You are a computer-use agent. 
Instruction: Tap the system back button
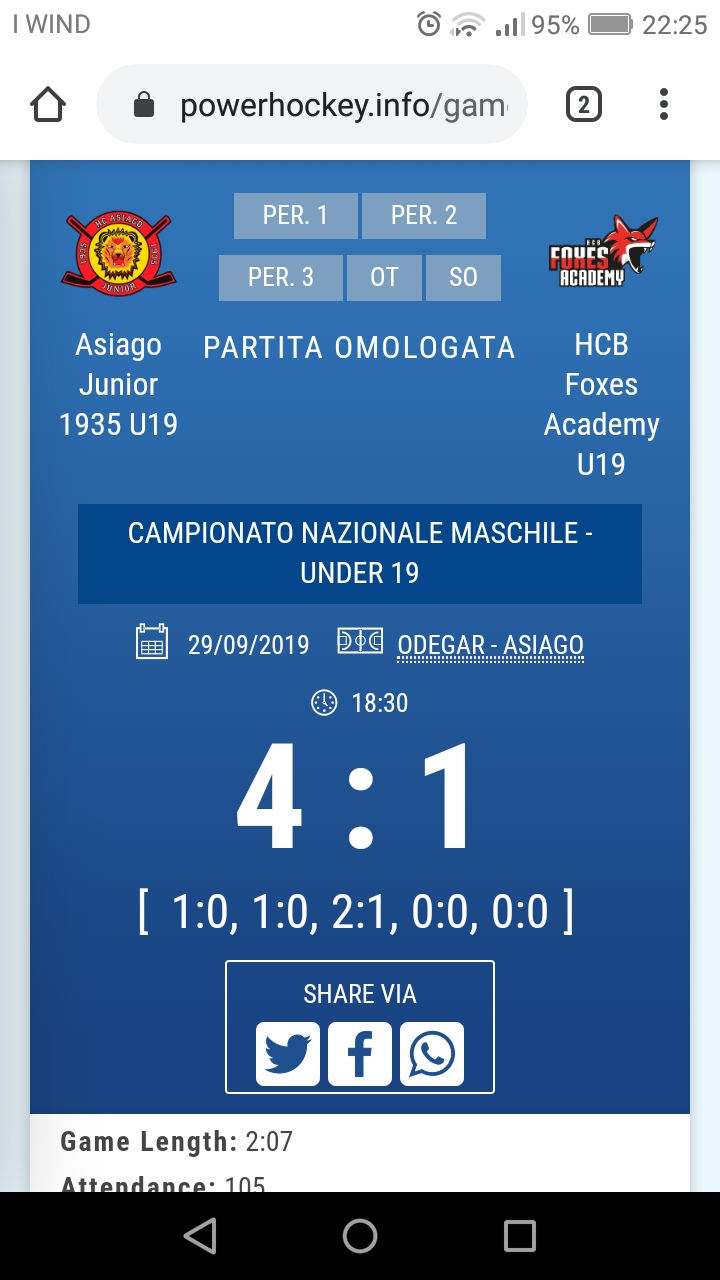[201, 1236]
